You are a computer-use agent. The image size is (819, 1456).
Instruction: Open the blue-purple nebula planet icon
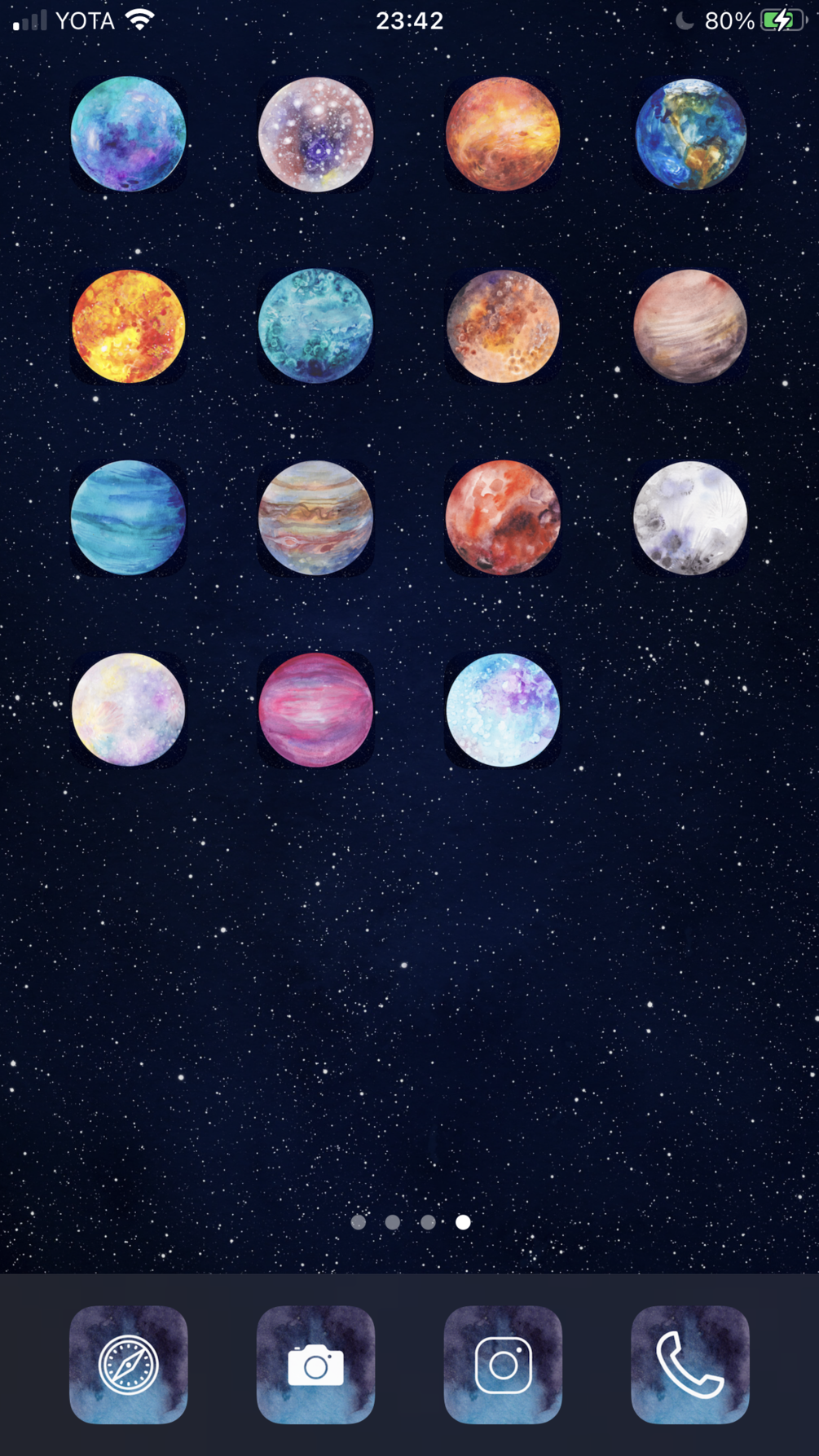(129, 134)
